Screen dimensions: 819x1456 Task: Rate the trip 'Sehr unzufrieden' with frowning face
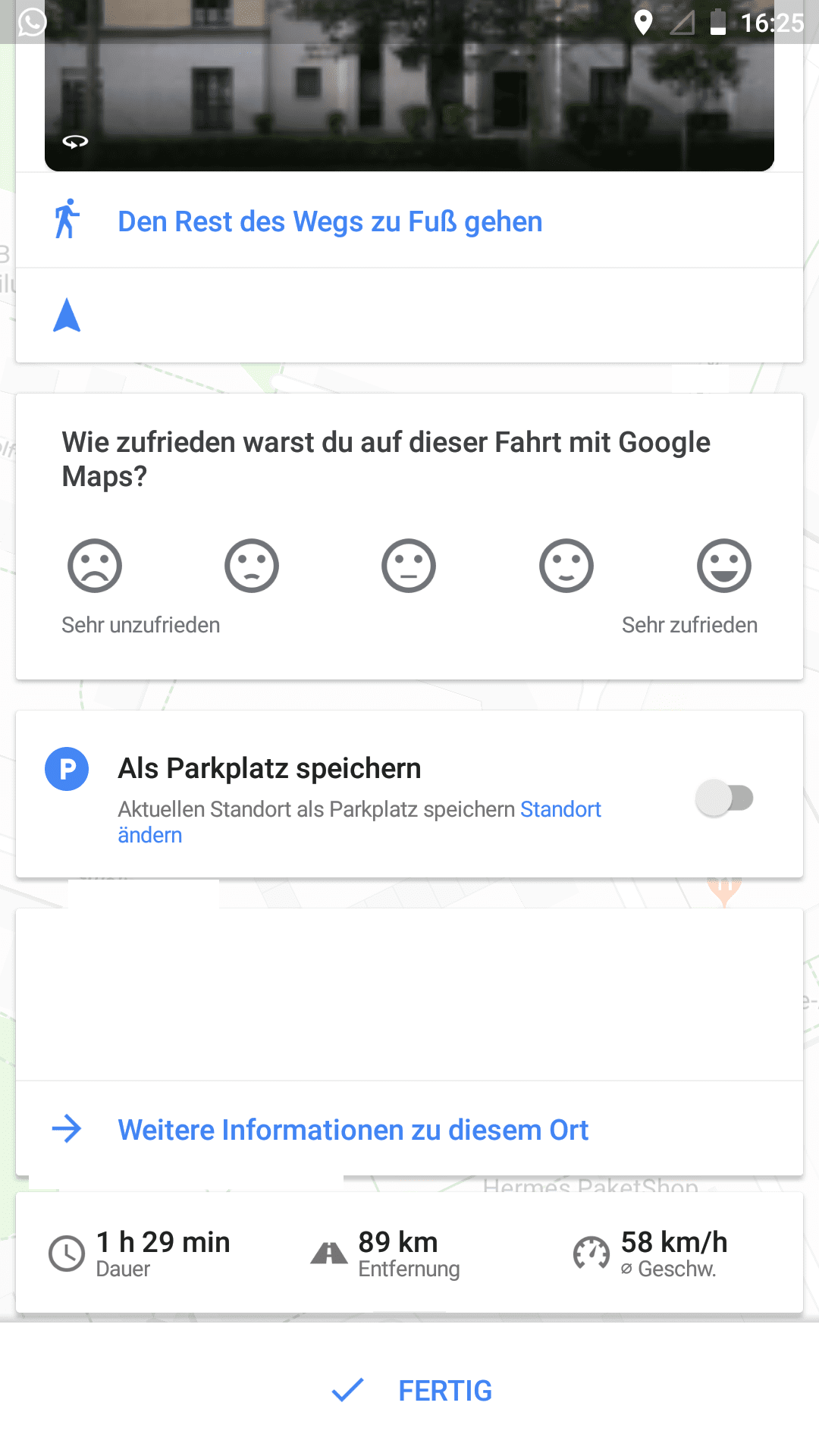click(95, 566)
